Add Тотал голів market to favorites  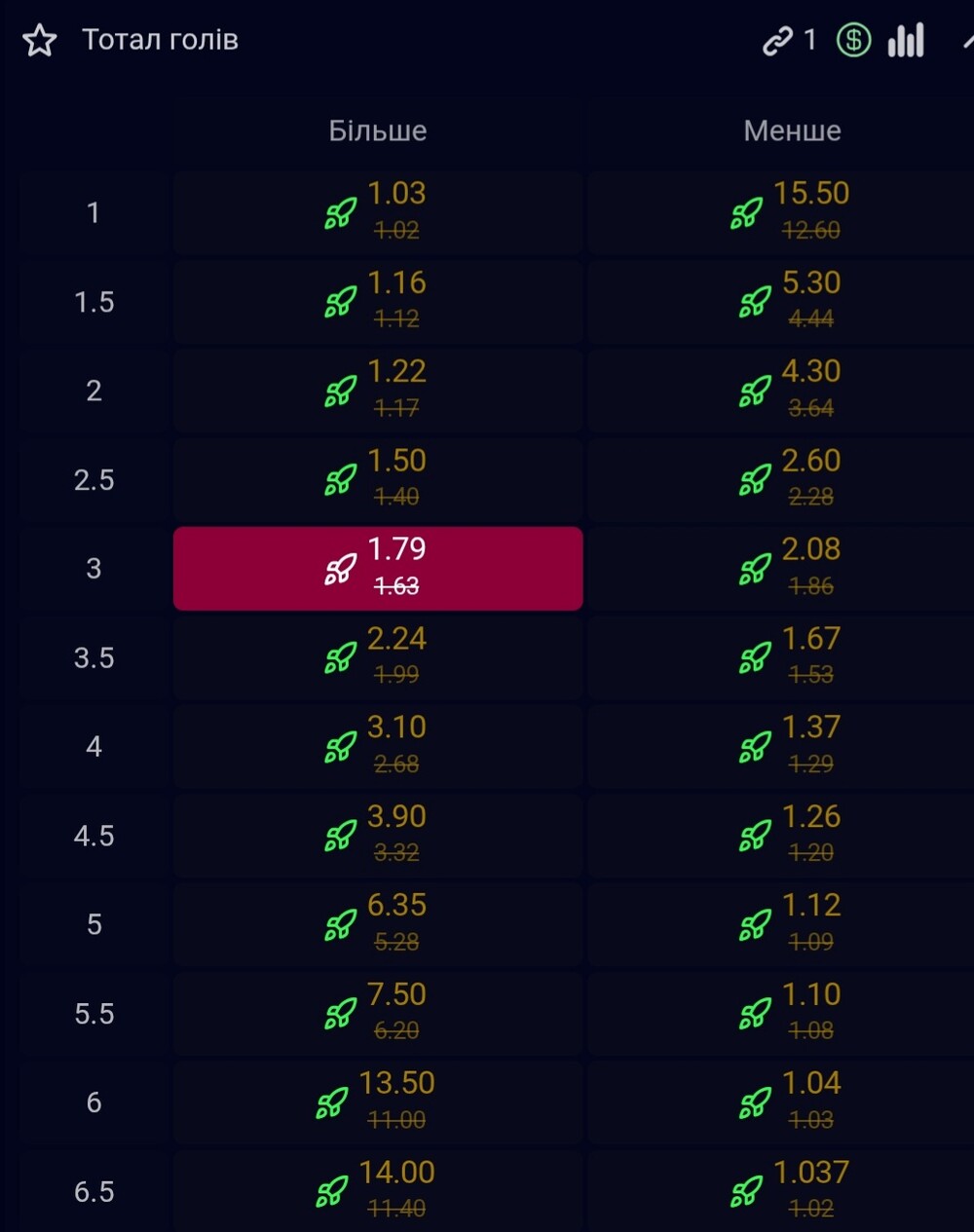point(40,41)
